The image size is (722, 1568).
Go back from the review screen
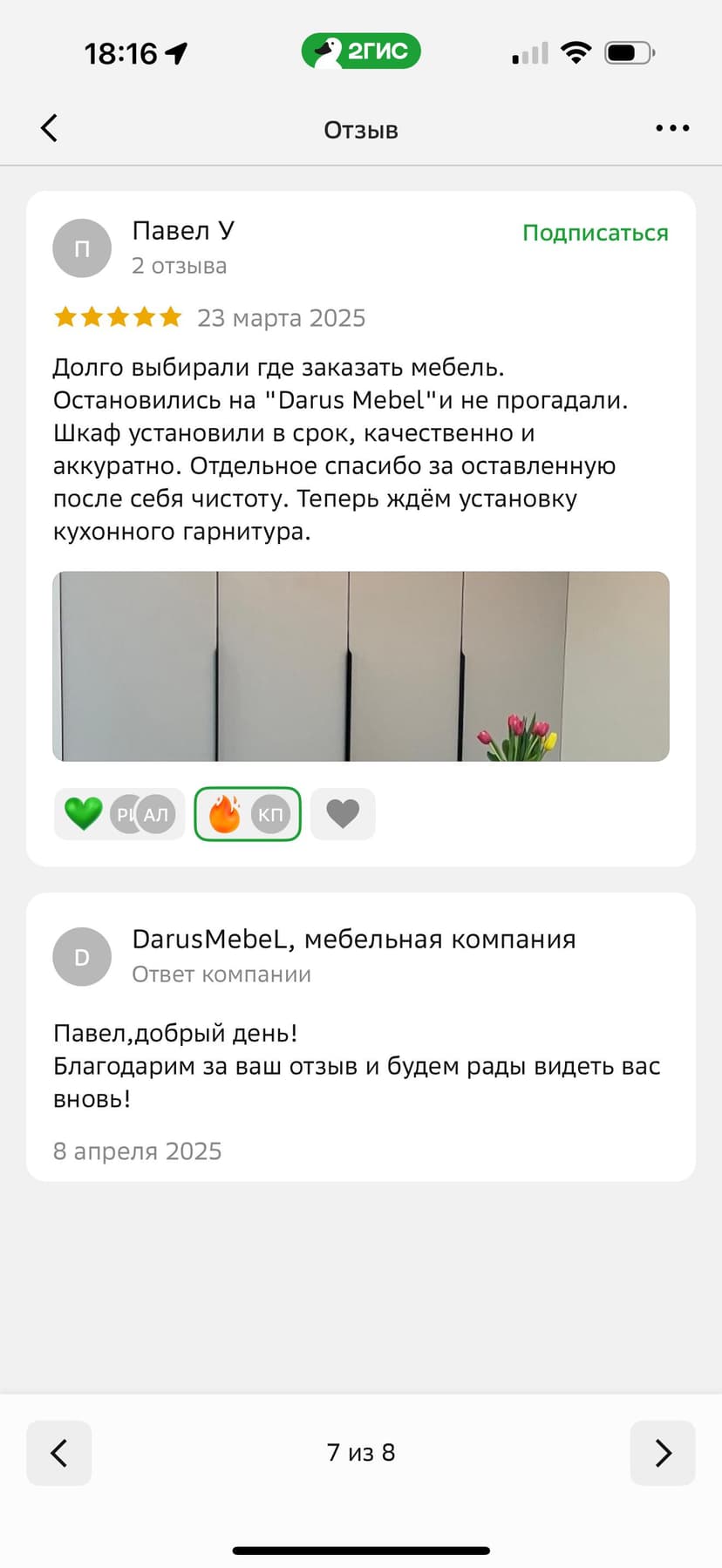click(x=50, y=128)
